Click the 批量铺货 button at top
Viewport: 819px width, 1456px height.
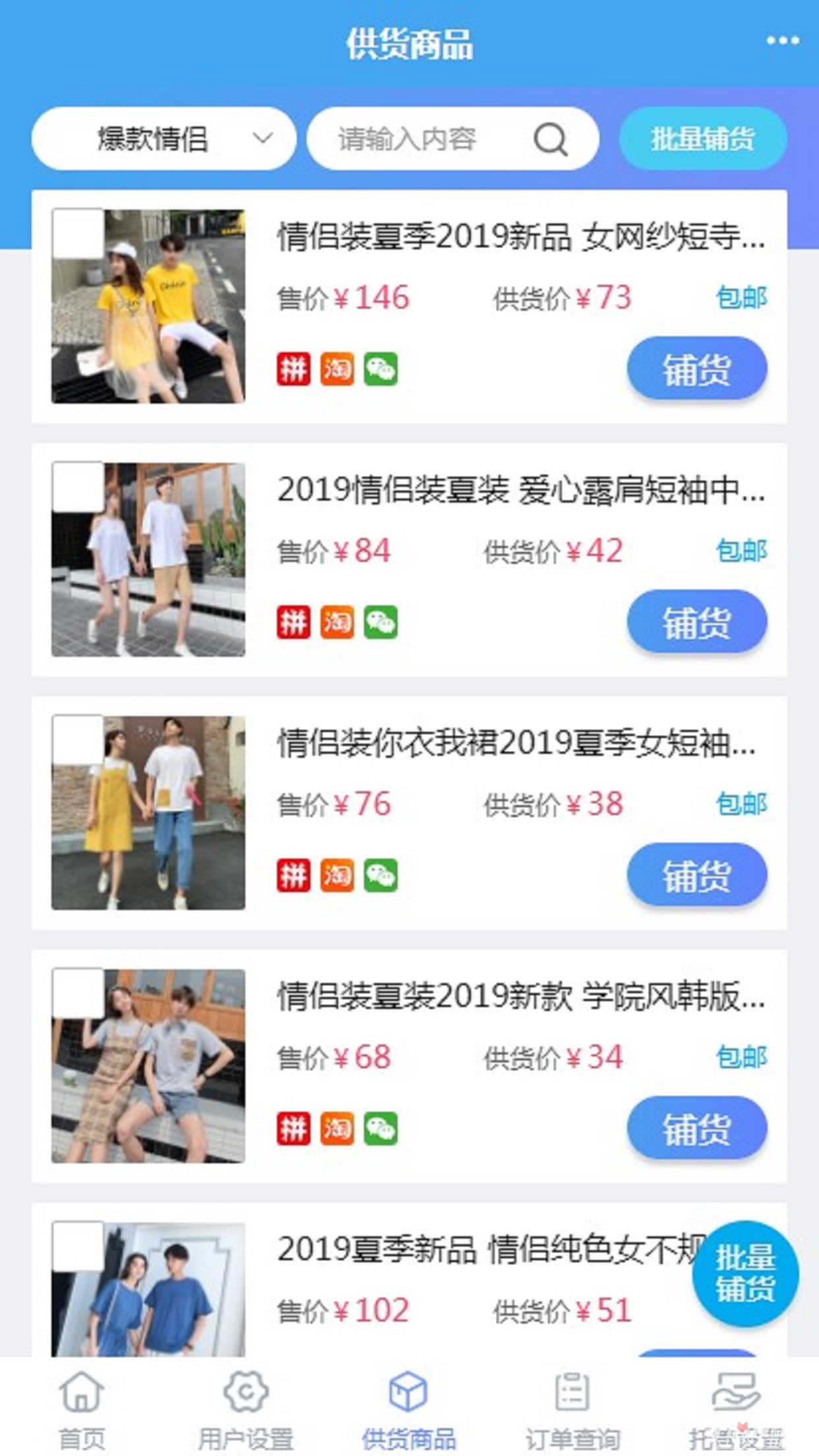702,138
